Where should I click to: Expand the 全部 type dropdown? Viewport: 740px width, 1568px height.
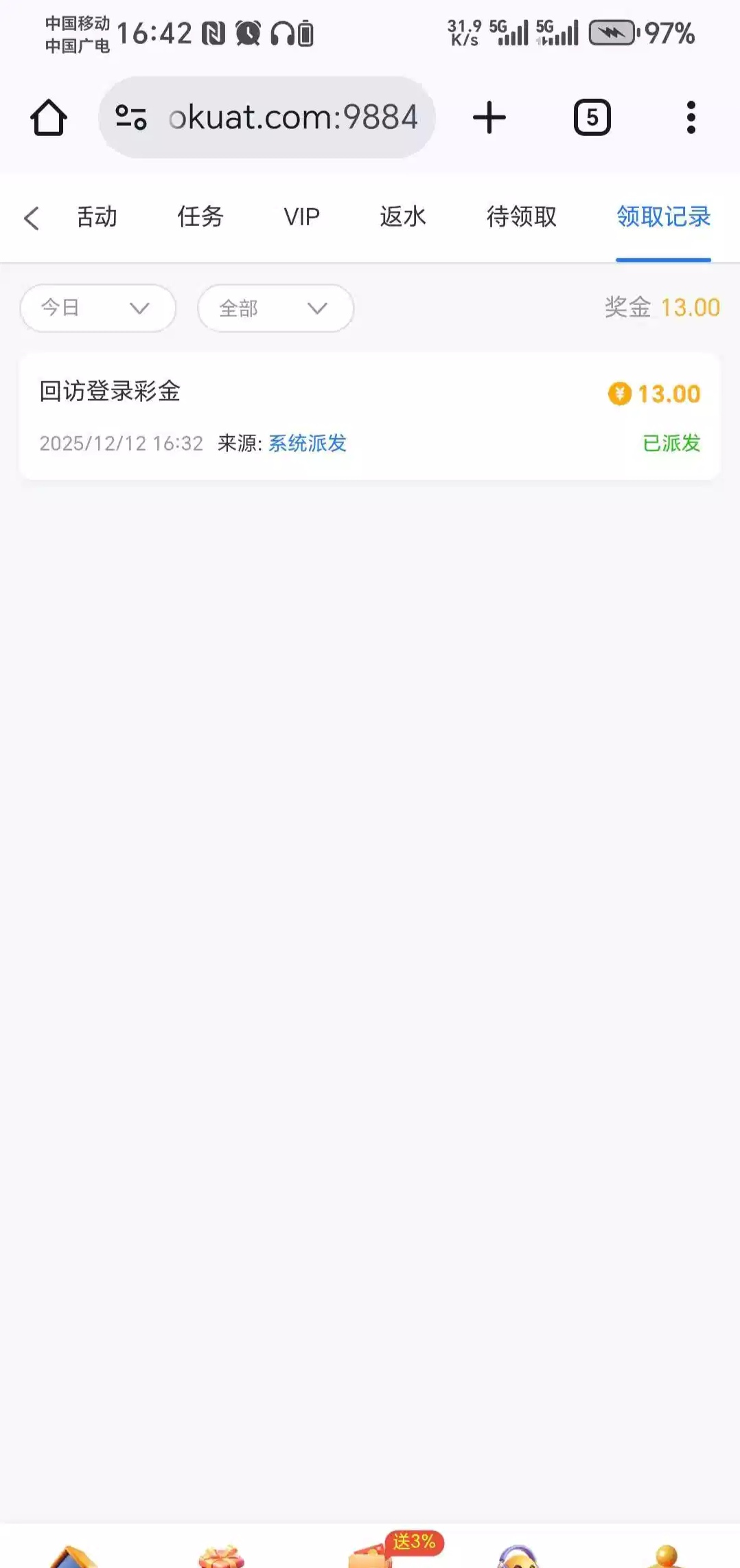pos(275,308)
